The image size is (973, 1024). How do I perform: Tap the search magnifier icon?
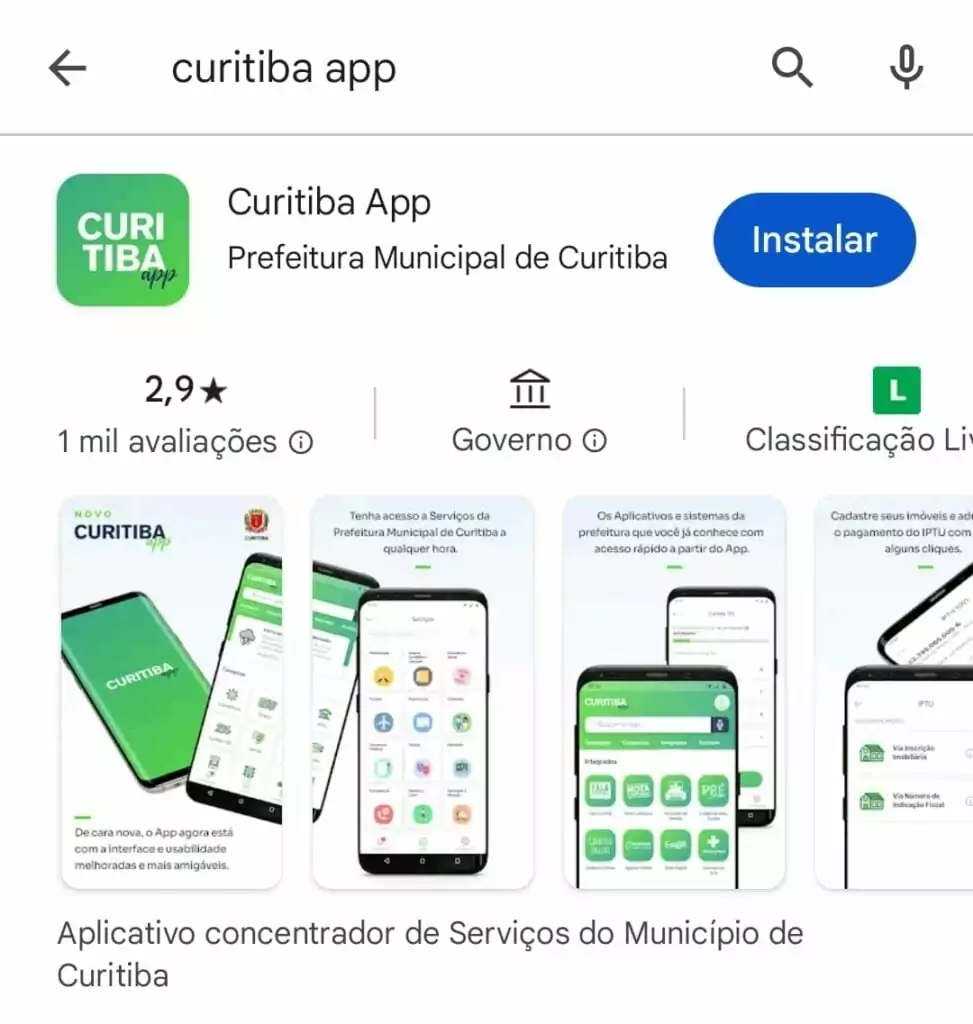tap(791, 68)
